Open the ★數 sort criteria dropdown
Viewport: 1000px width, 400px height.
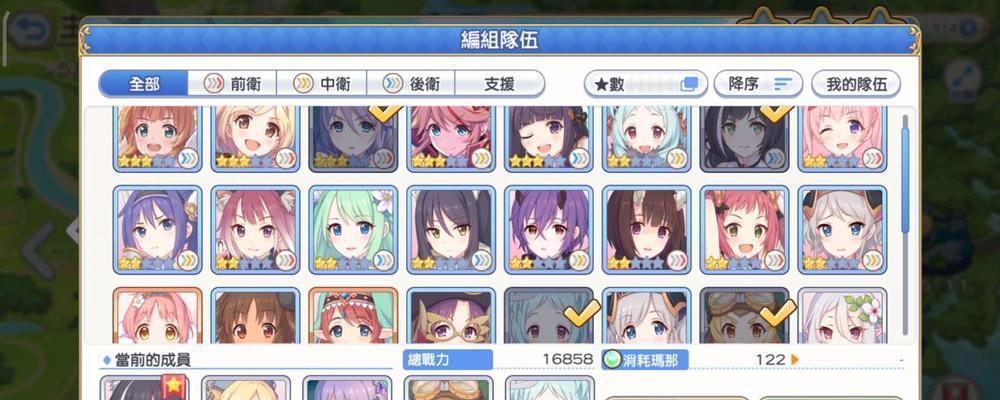(645, 84)
